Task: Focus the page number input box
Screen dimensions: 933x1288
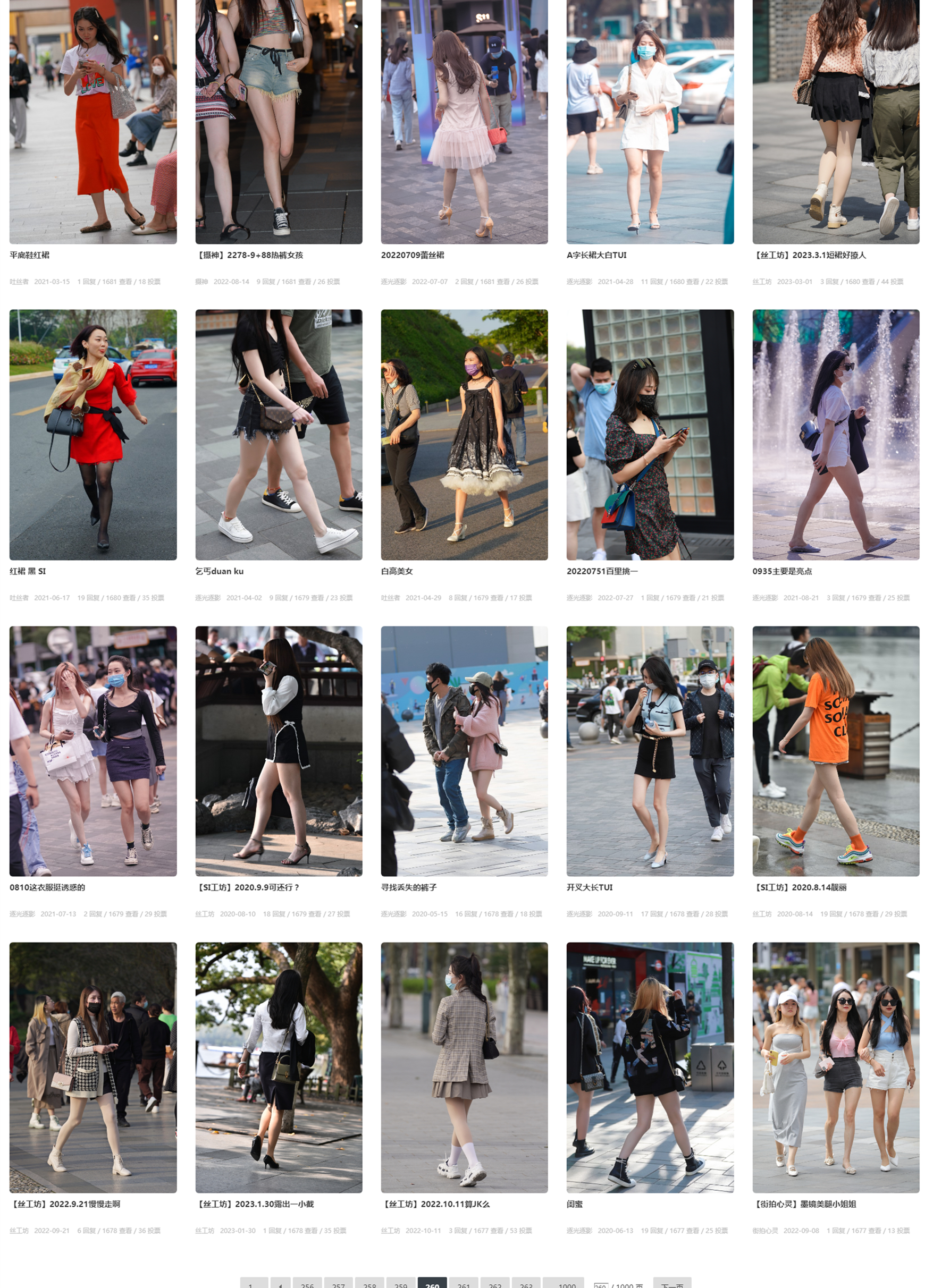Action: pyautogui.click(x=600, y=1285)
